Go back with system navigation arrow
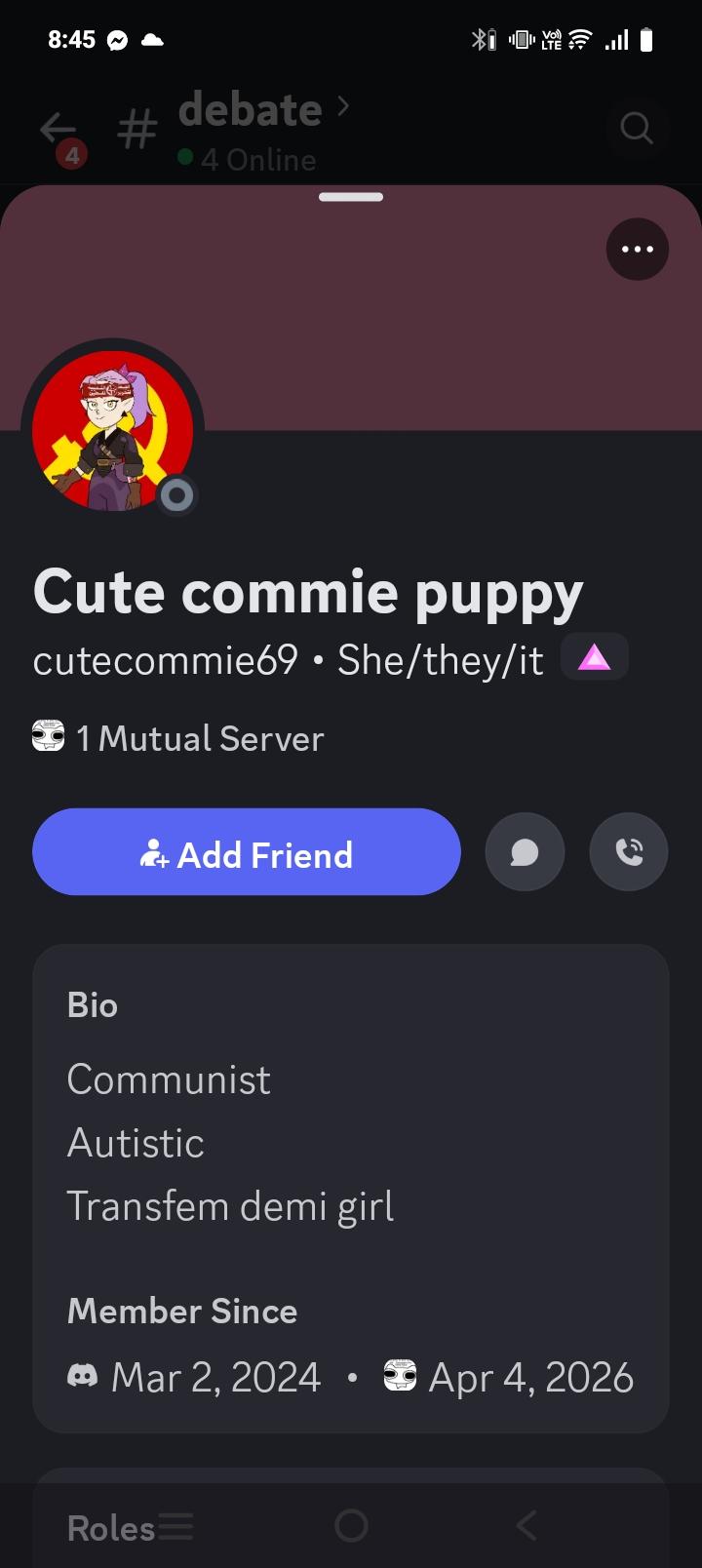The height and width of the screenshot is (1568, 702). pyautogui.click(x=526, y=1526)
